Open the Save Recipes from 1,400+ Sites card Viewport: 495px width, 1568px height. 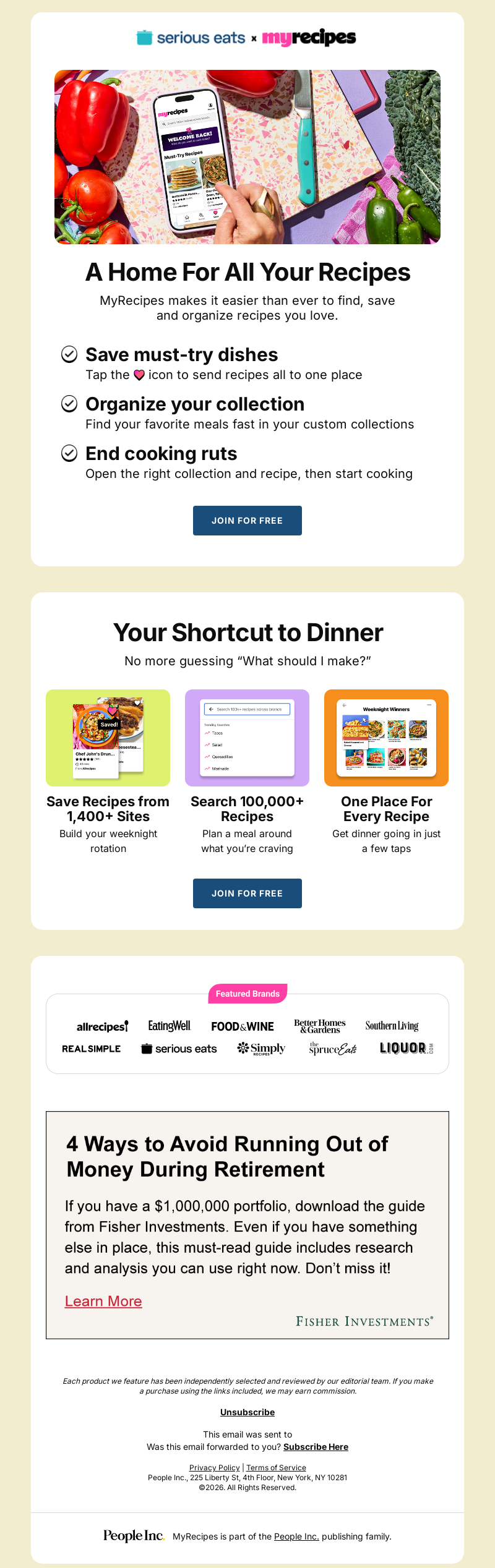click(108, 738)
